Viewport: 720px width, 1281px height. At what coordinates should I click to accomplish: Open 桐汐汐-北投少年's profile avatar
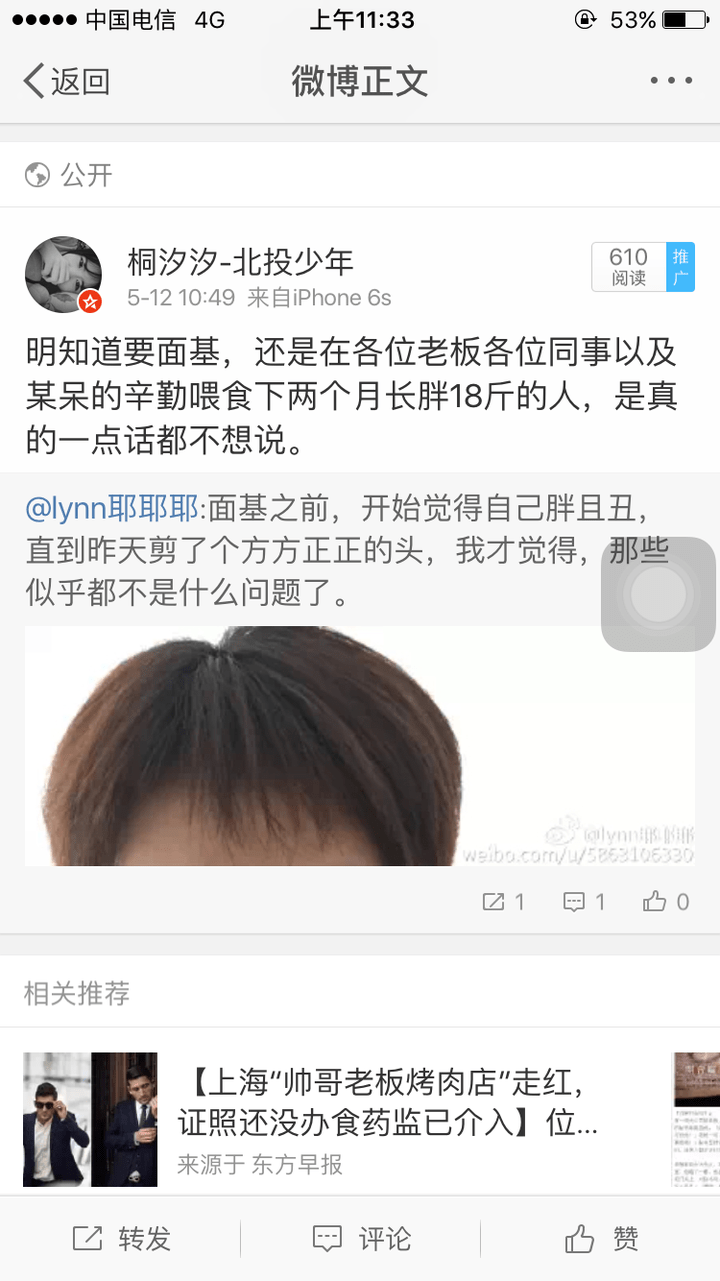pyautogui.click(x=63, y=275)
